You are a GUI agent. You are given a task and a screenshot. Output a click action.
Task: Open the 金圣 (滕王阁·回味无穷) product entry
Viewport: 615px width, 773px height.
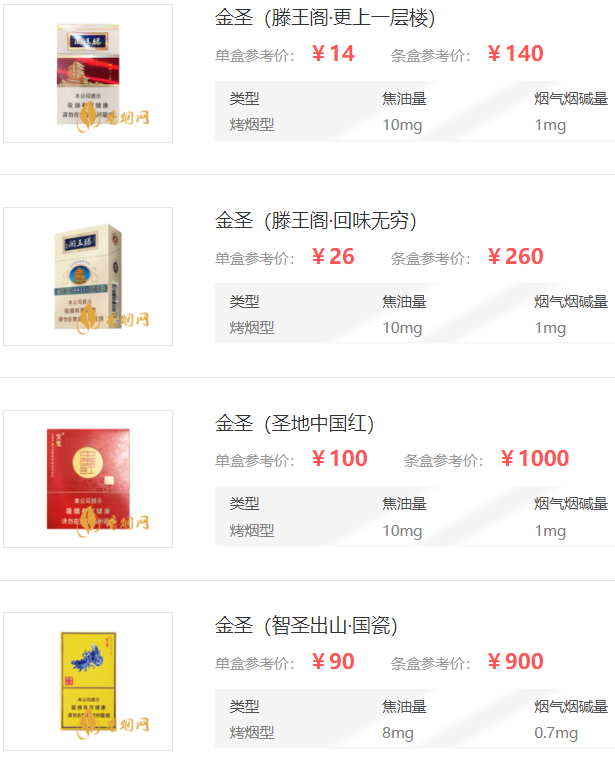(x=315, y=221)
